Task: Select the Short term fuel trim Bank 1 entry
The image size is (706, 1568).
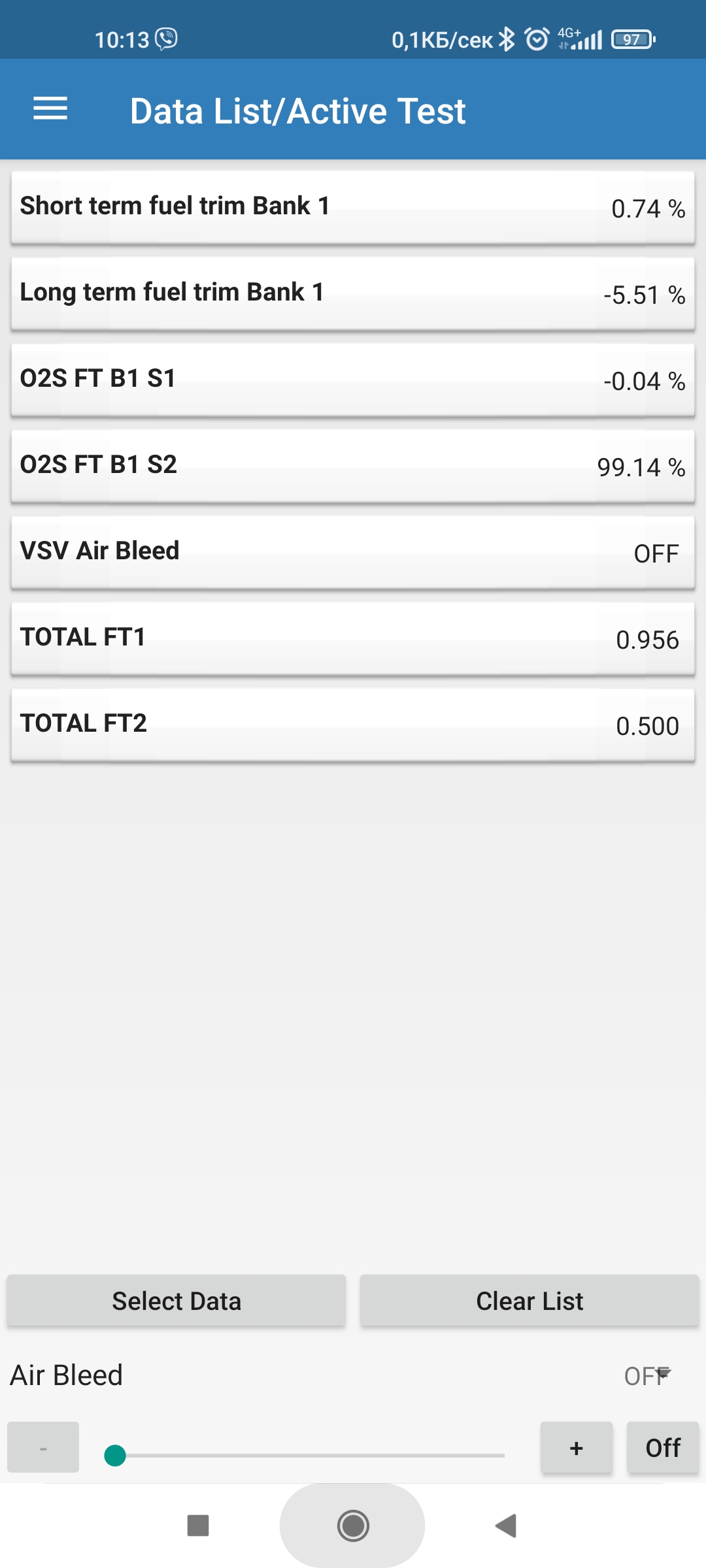Action: click(353, 206)
